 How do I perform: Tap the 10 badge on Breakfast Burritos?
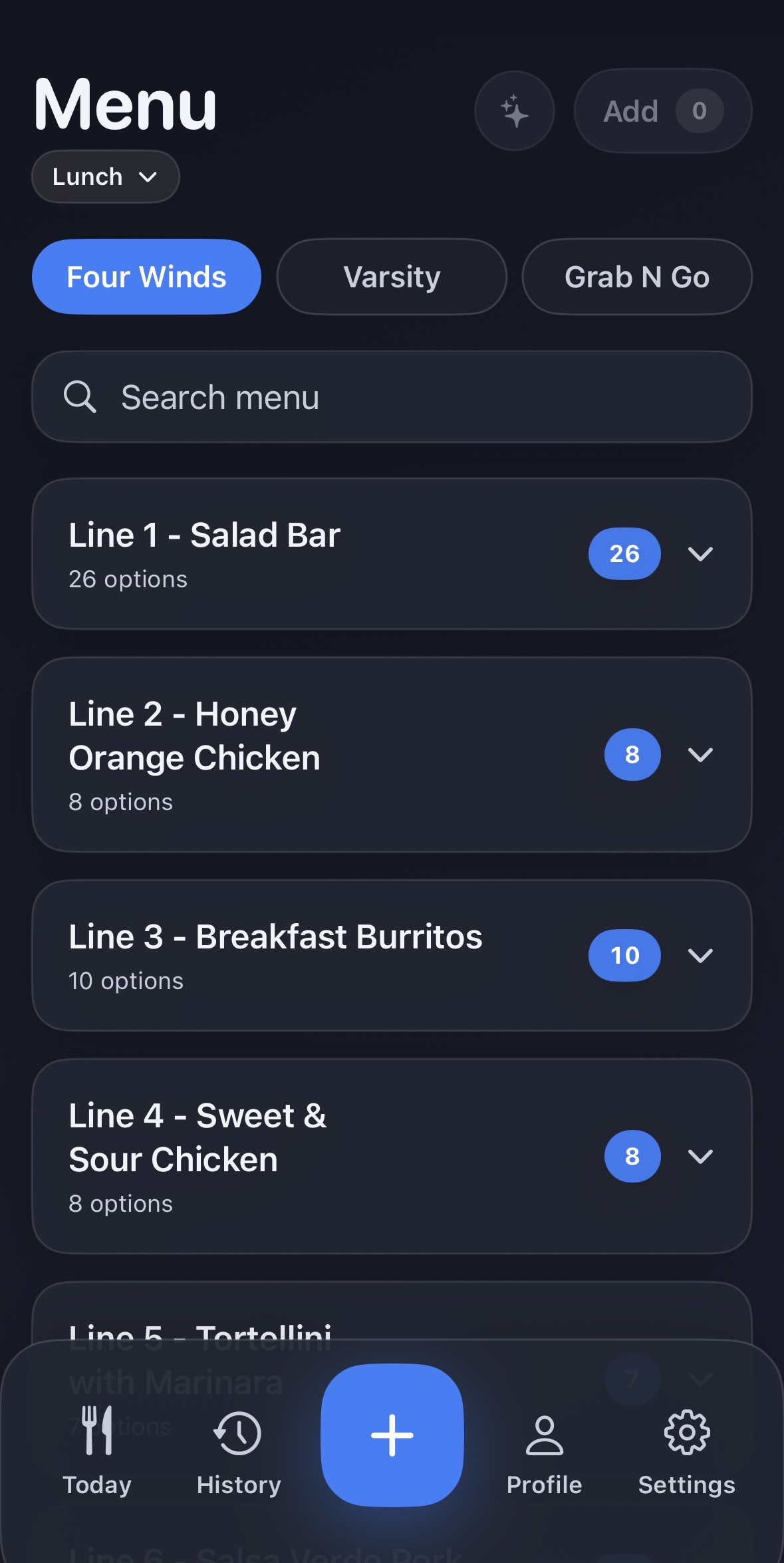click(x=624, y=956)
